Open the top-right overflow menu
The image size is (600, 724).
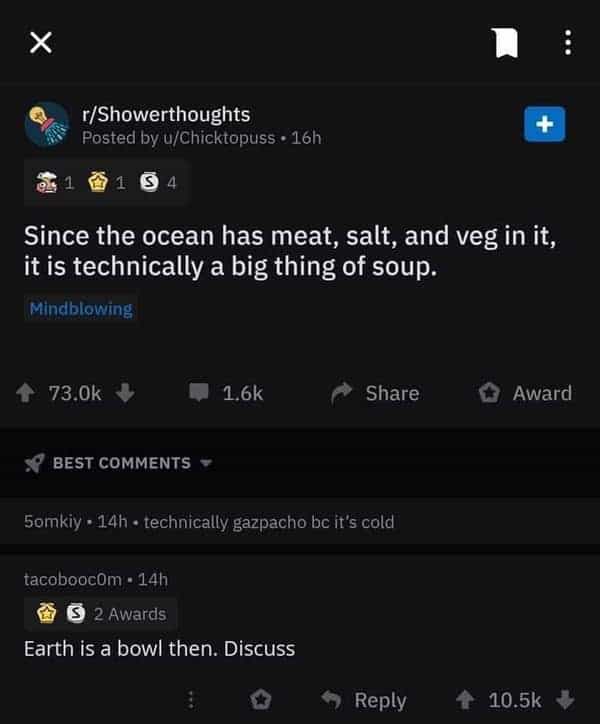567,42
